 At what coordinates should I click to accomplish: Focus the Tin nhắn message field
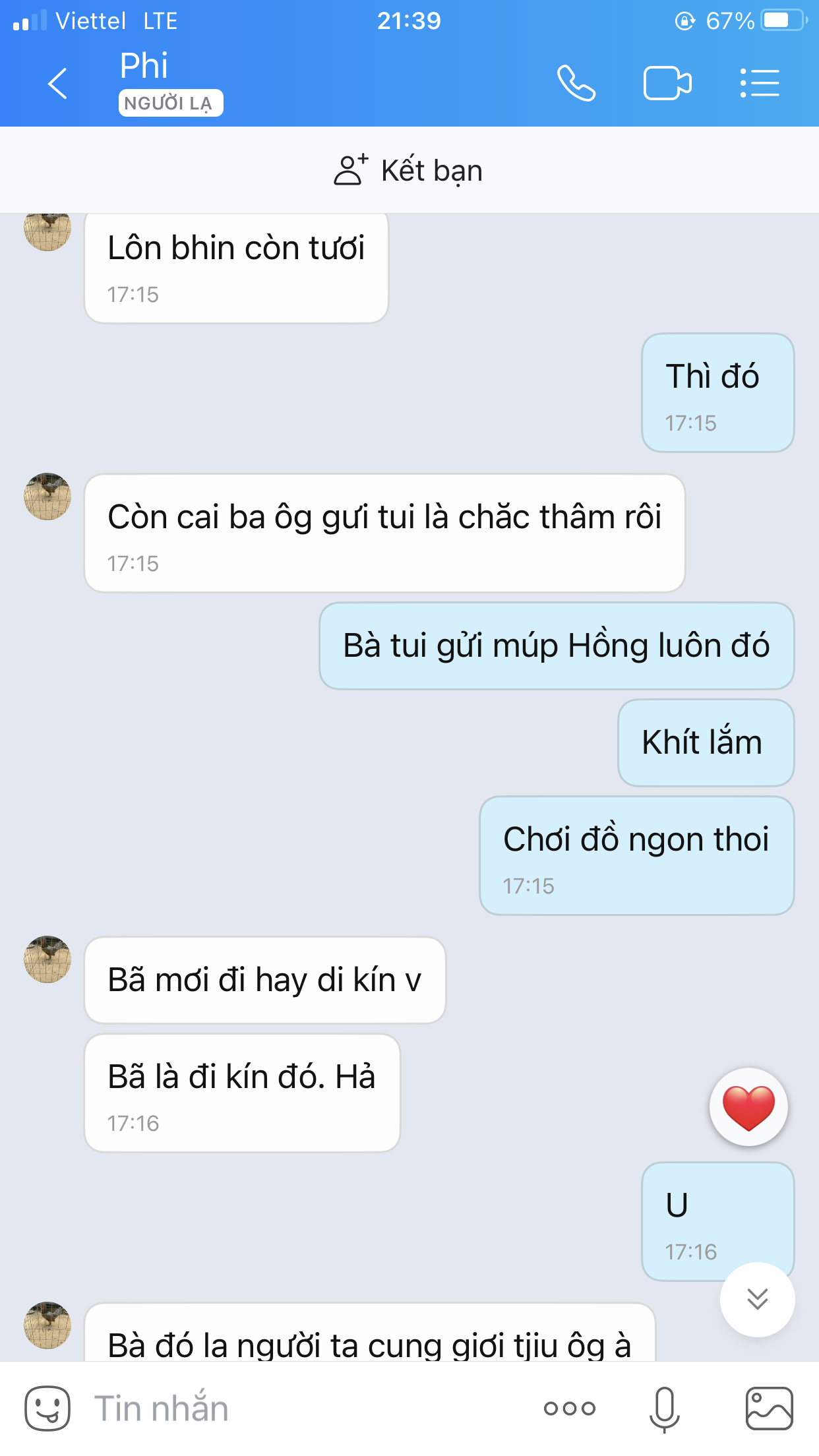tap(310, 1409)
